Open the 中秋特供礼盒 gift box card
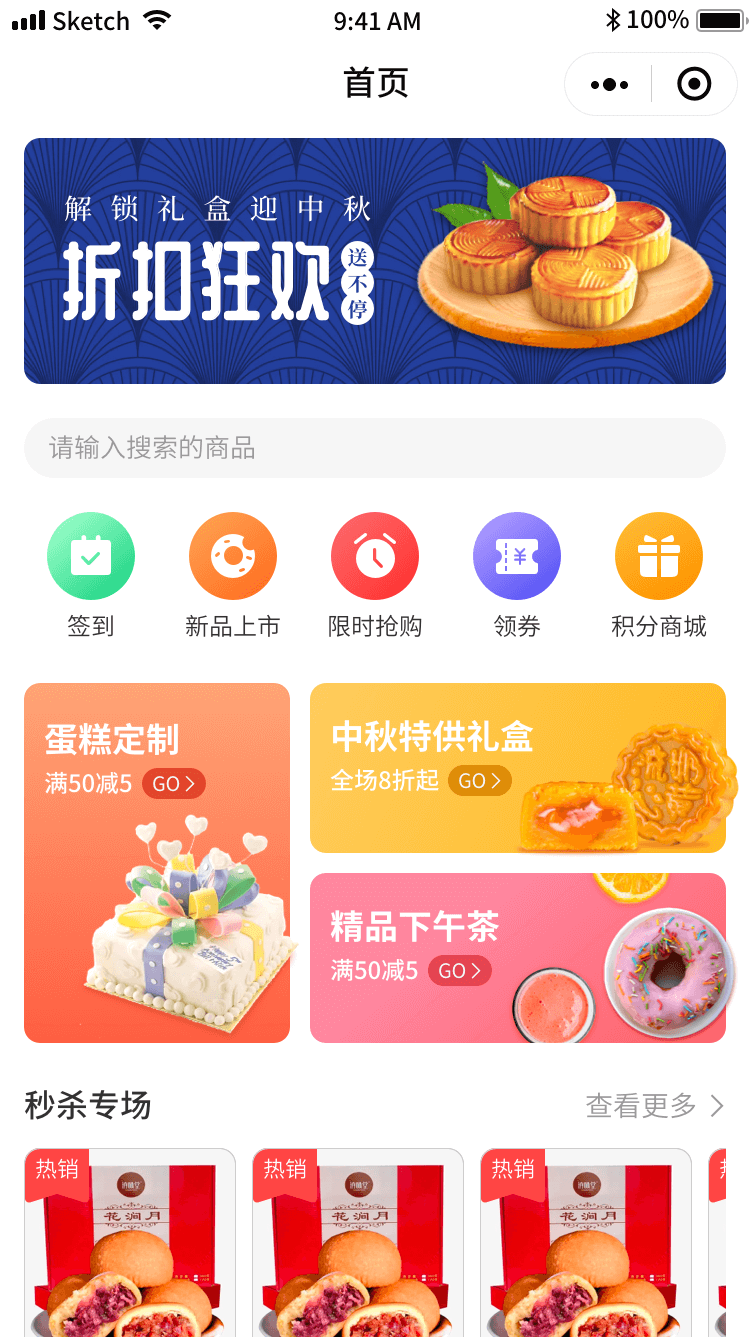The image size is (750, 1337). 518,768
